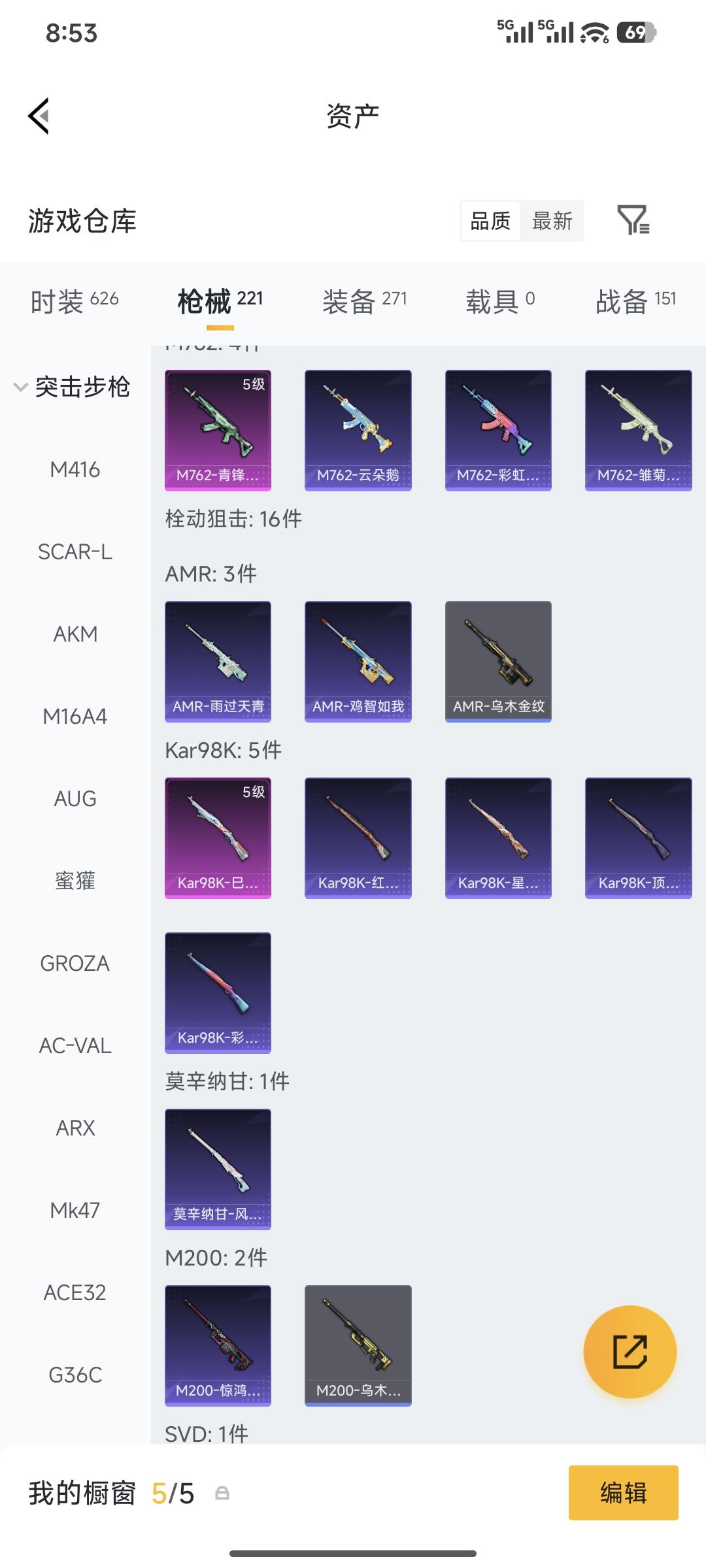Select GROZA in the side list

coord(75,963)
